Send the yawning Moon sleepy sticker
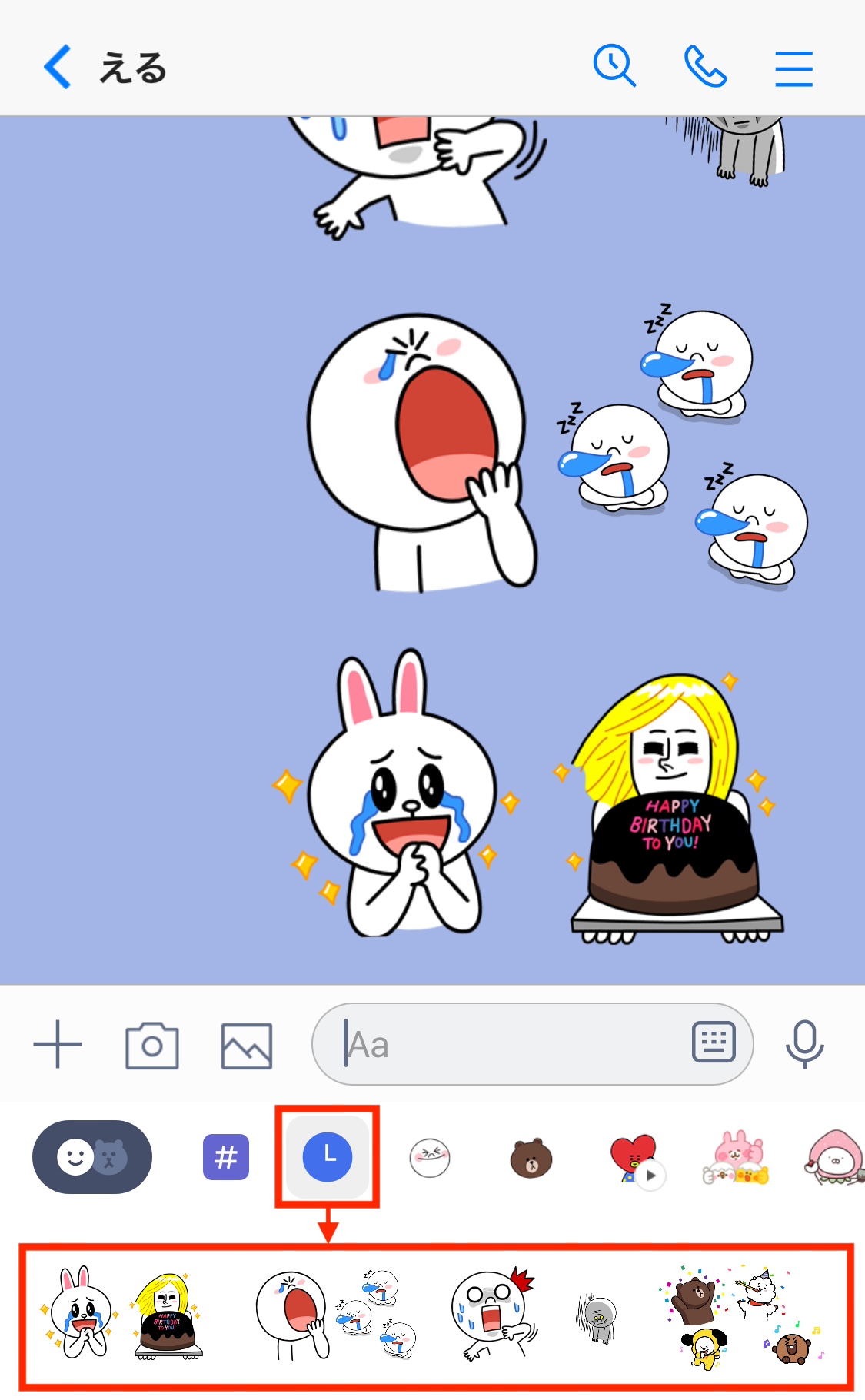The image size is (865, 1400). coord(336,1315)
